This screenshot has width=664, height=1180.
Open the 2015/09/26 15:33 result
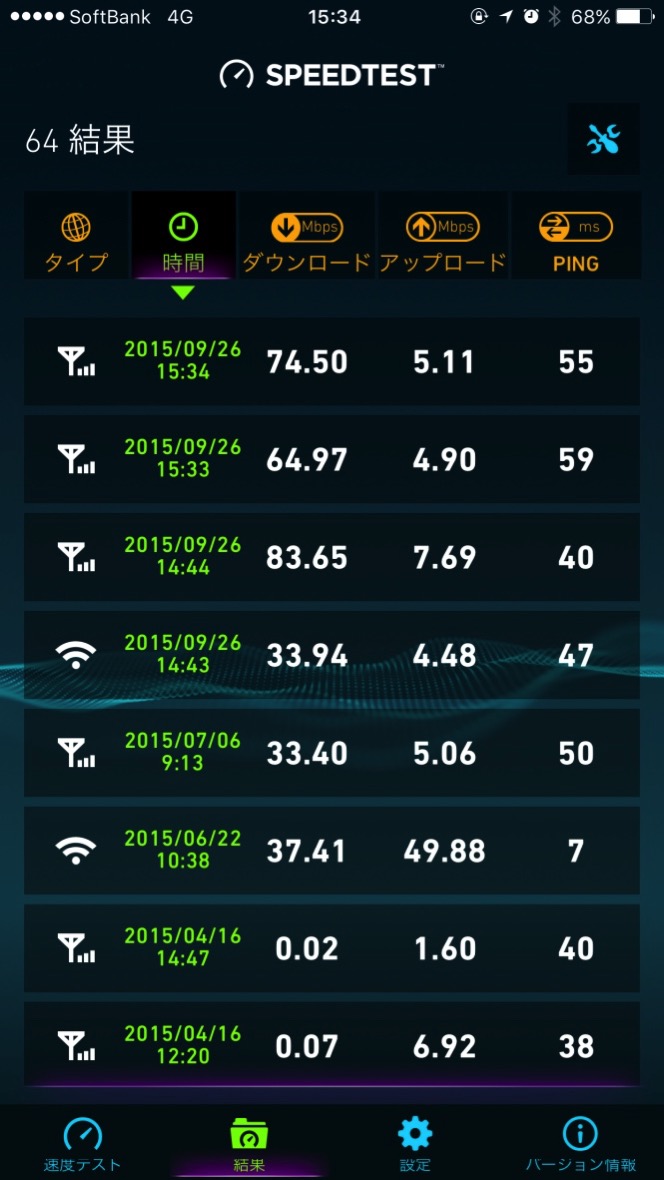click(x=332, y=459)
